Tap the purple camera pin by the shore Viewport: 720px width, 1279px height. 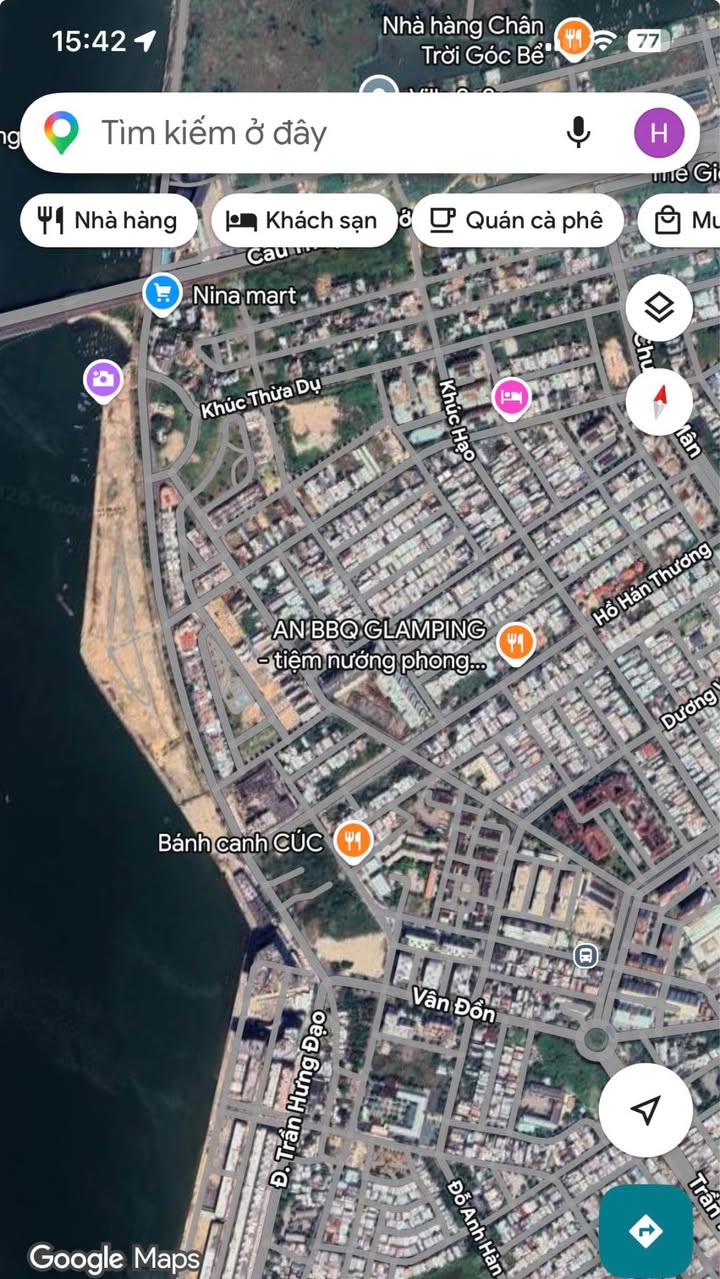[x=103, y=379]
